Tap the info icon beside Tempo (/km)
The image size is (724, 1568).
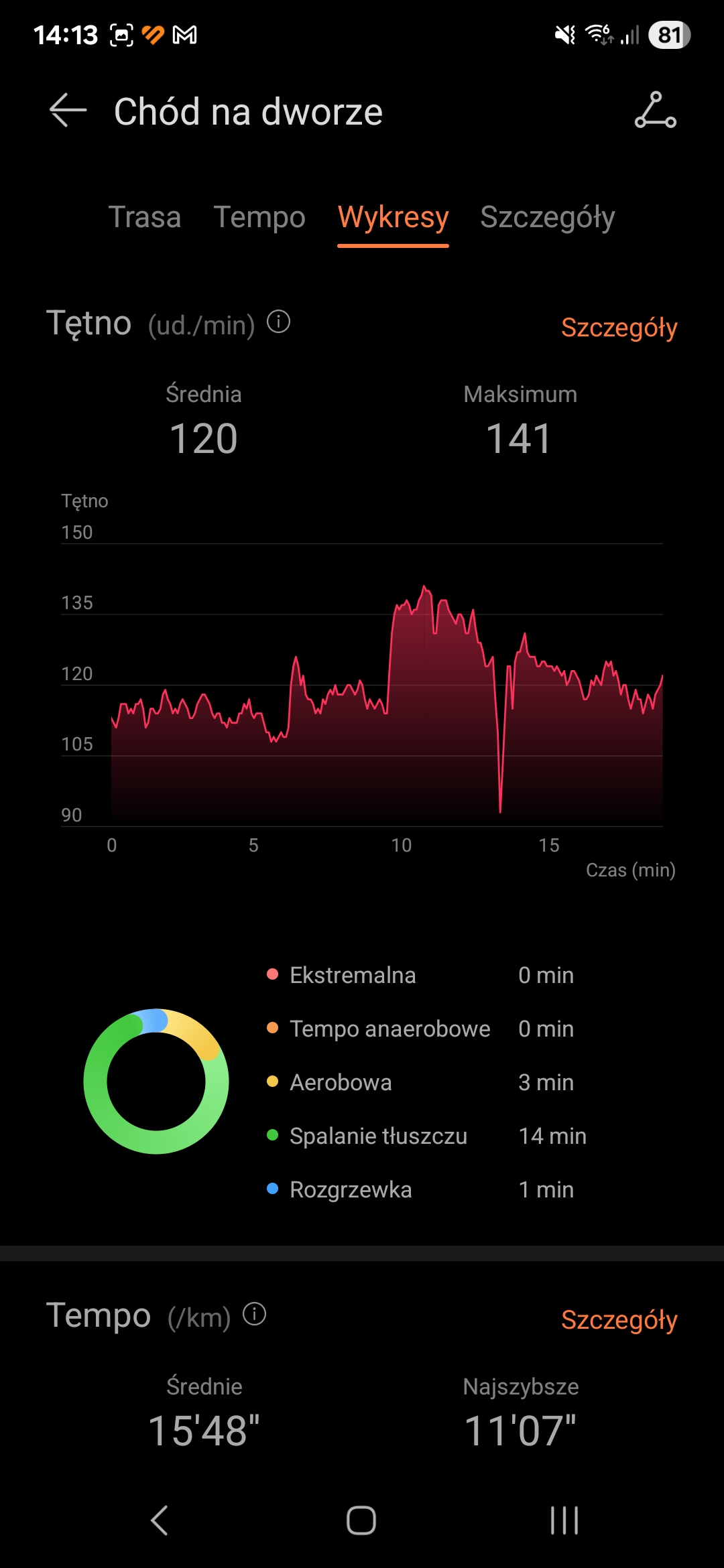(x=255, y=1314)
